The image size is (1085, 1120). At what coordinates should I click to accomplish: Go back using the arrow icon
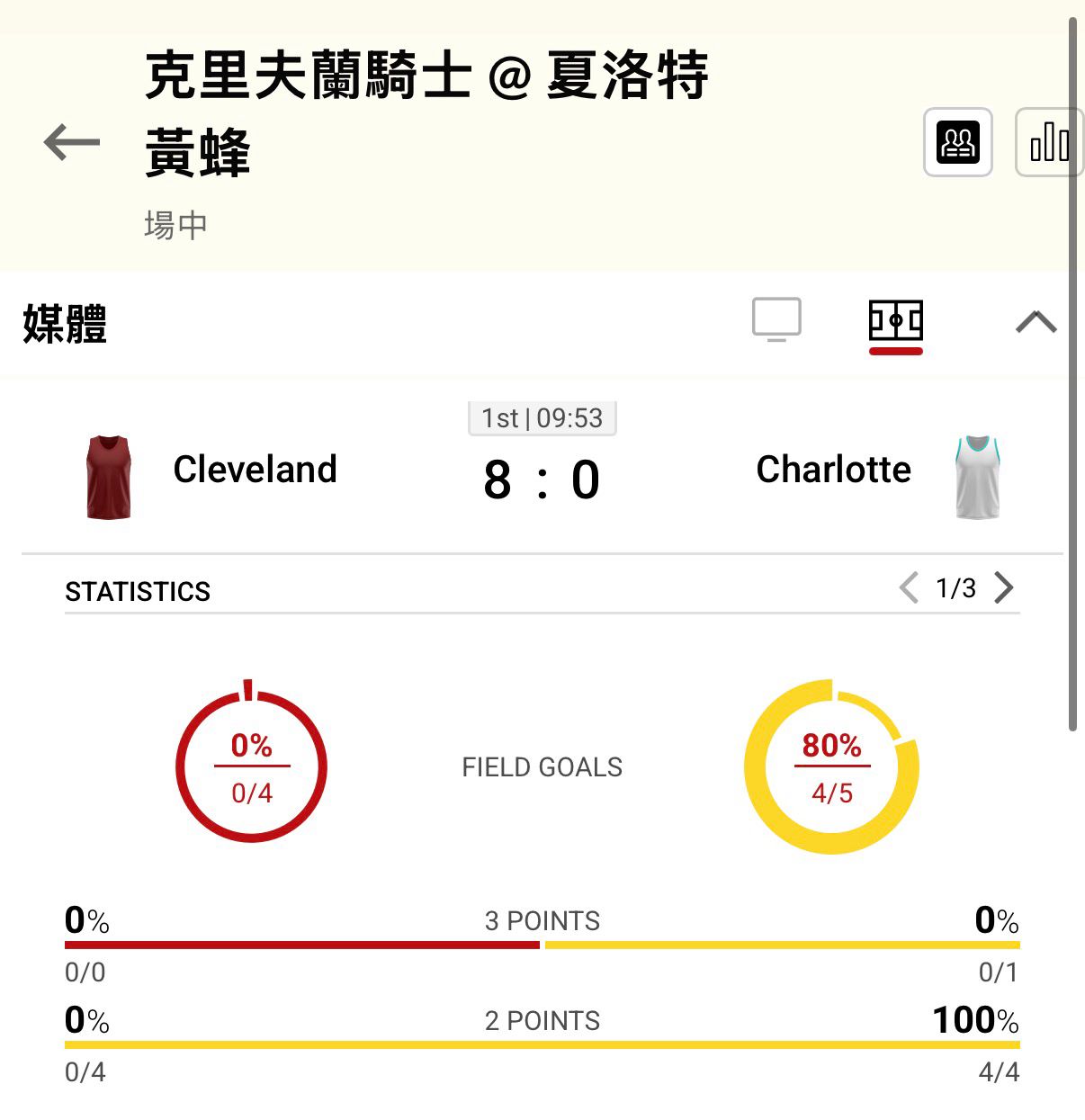pos(72,142)
